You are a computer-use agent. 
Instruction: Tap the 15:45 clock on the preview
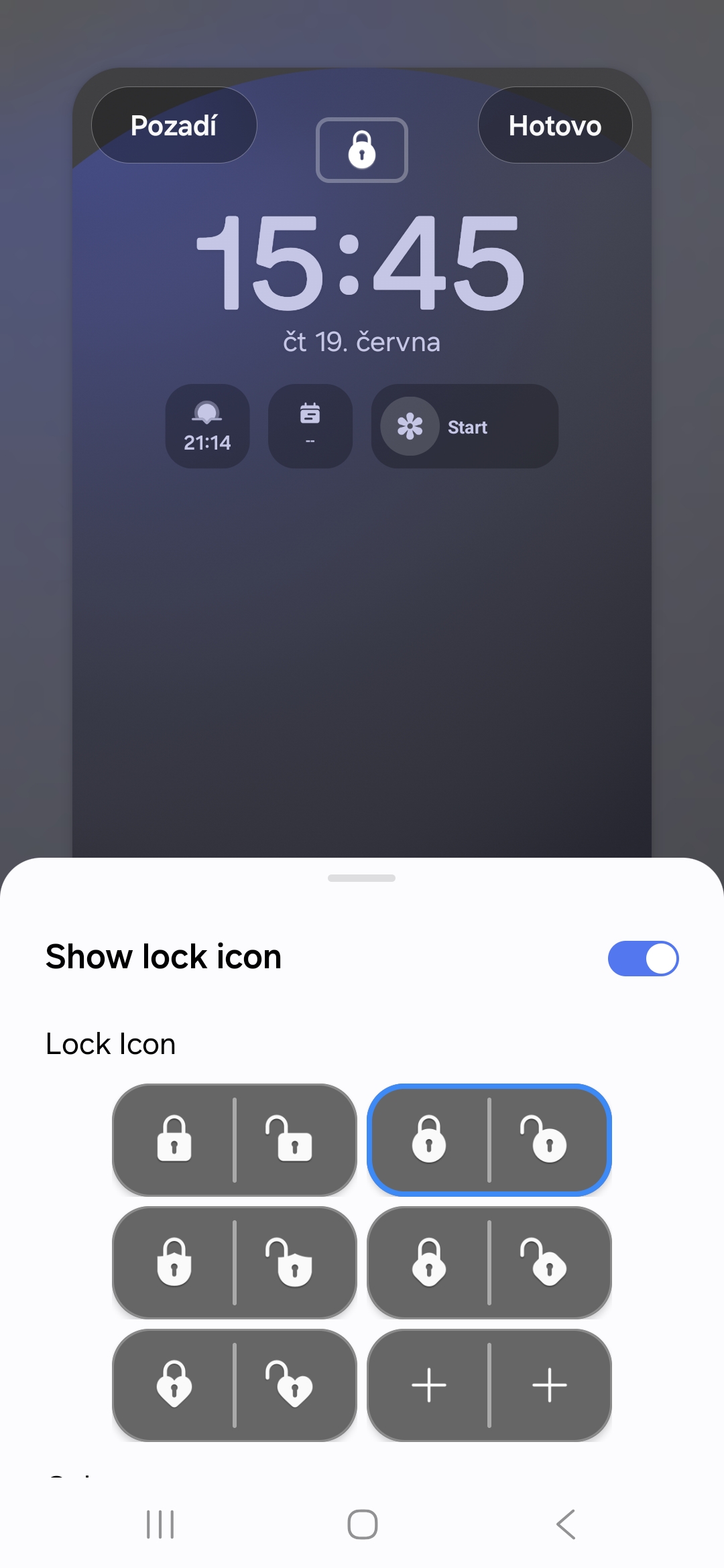click(x=361, y=262)
